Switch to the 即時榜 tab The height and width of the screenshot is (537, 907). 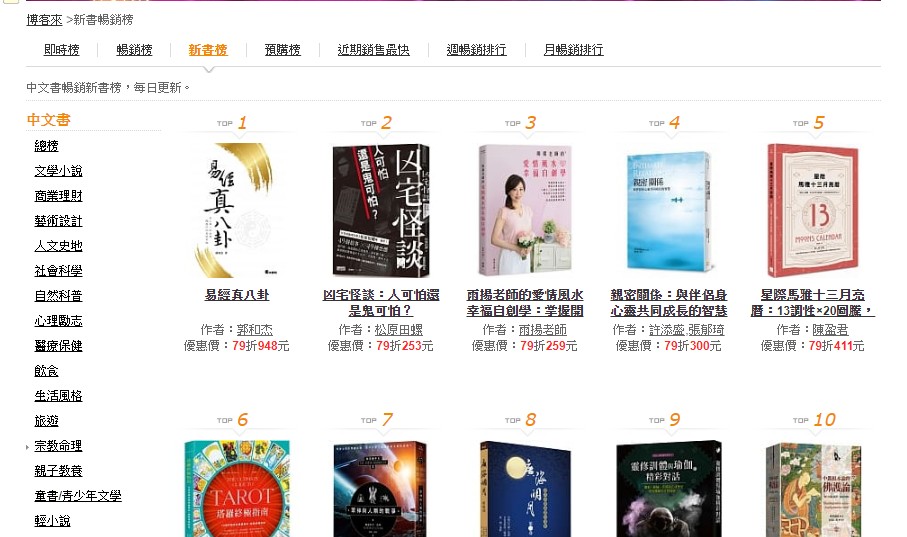62,50
